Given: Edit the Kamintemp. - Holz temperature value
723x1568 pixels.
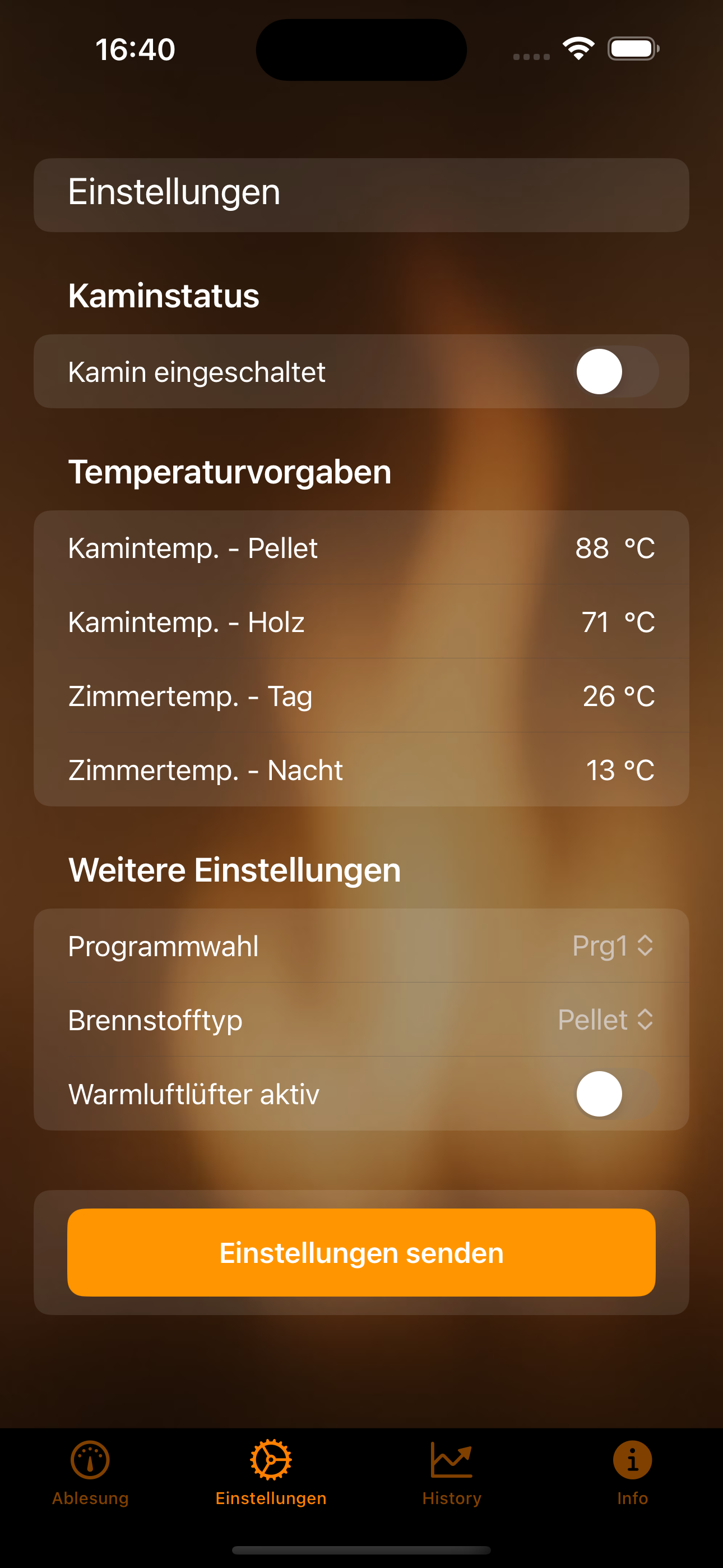Looking at the screenshot, I should (x=595, y=622).
